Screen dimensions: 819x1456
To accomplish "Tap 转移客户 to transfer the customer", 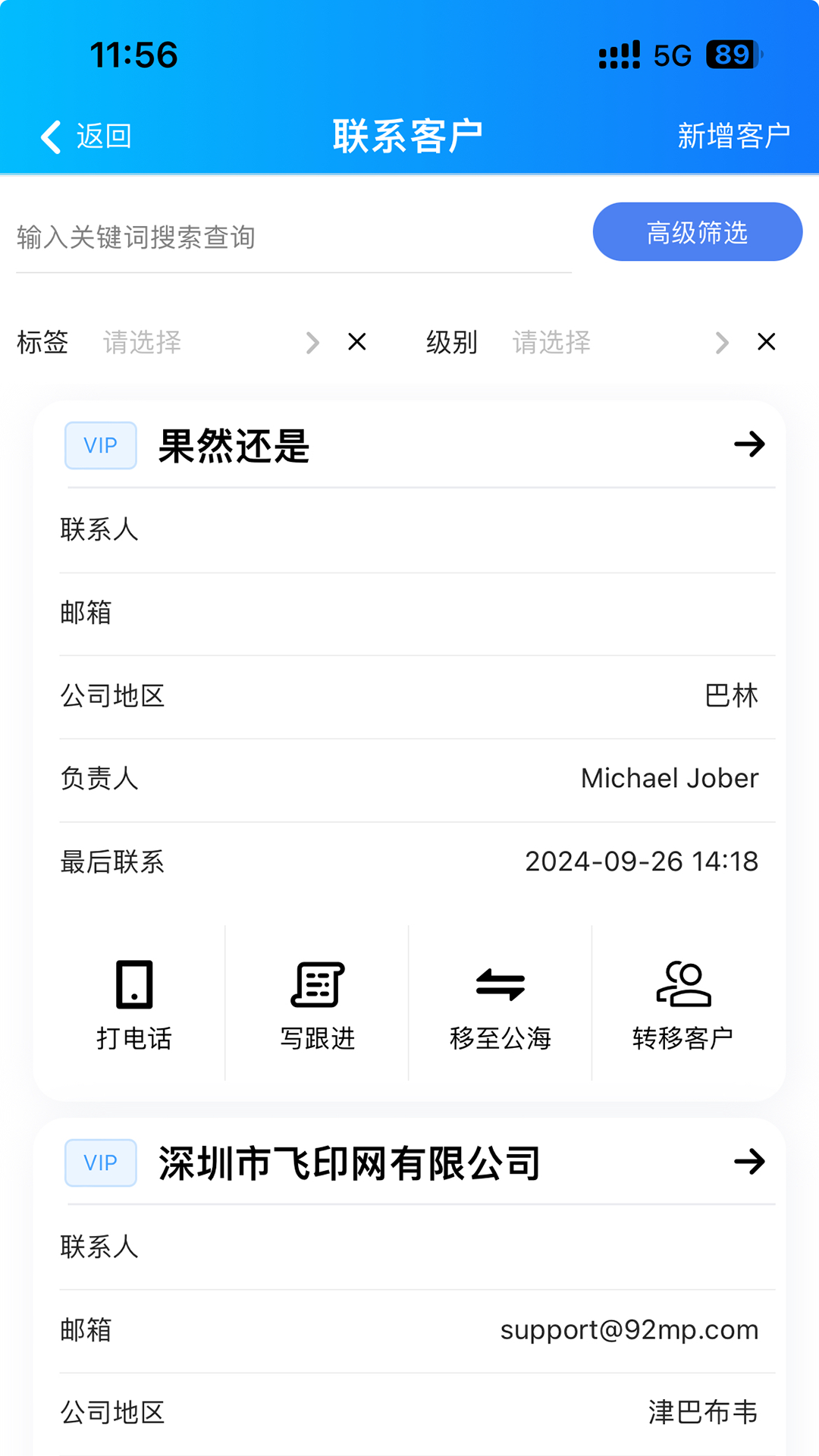I will (x=683, y=1003).
